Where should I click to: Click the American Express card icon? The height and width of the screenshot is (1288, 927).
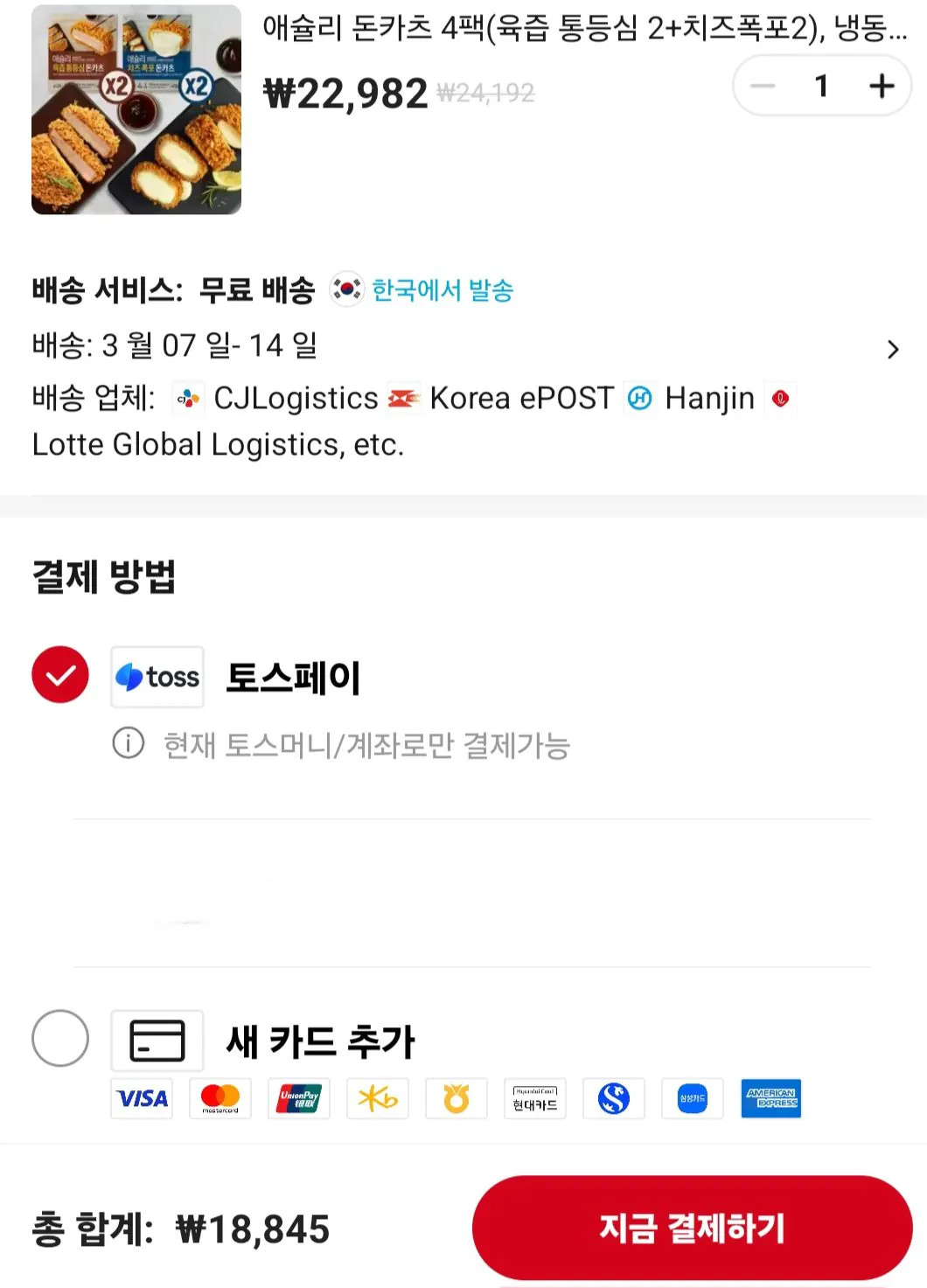[770, 1099]
